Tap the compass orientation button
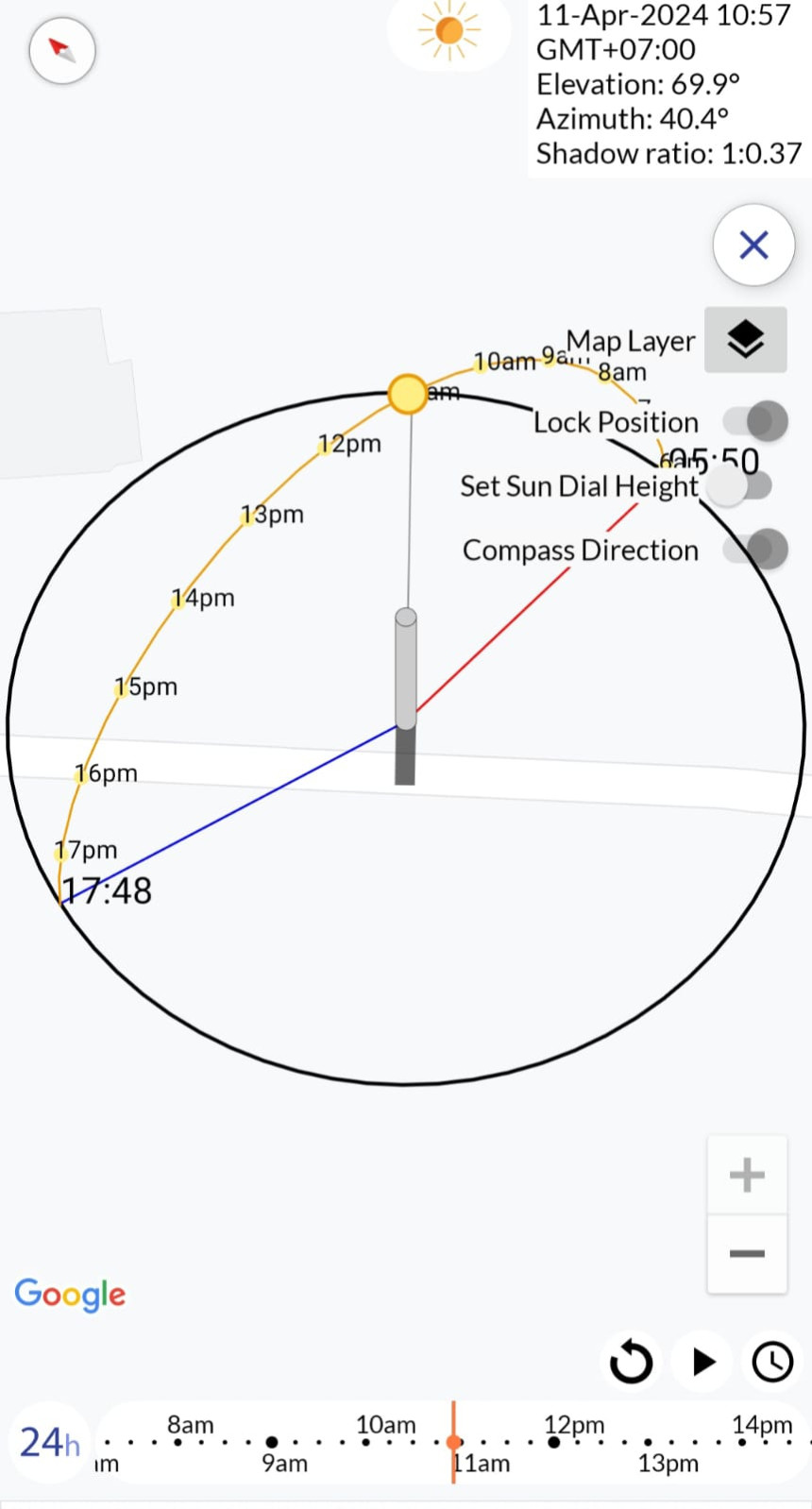Image resolution: width=812 pixels, height=1509 pixels. pos(61,50)
